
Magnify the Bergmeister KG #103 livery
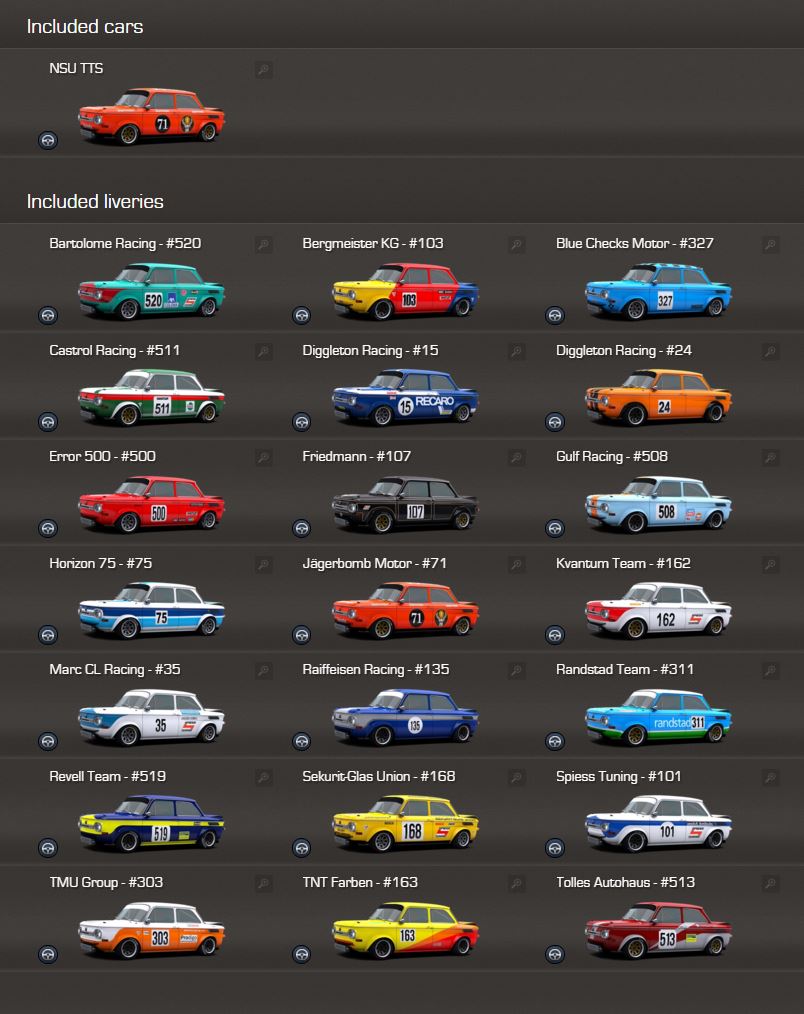coord(516,244)
